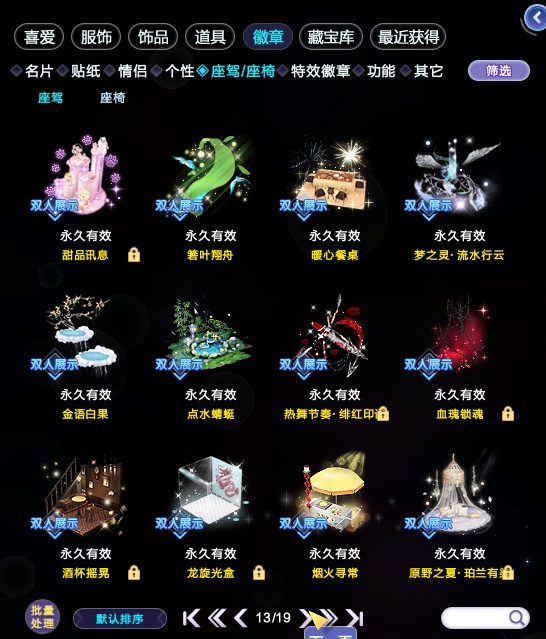Jump to the last page
Image resolution: width=546 pixels, height=639 pixels.
point(355,618)
